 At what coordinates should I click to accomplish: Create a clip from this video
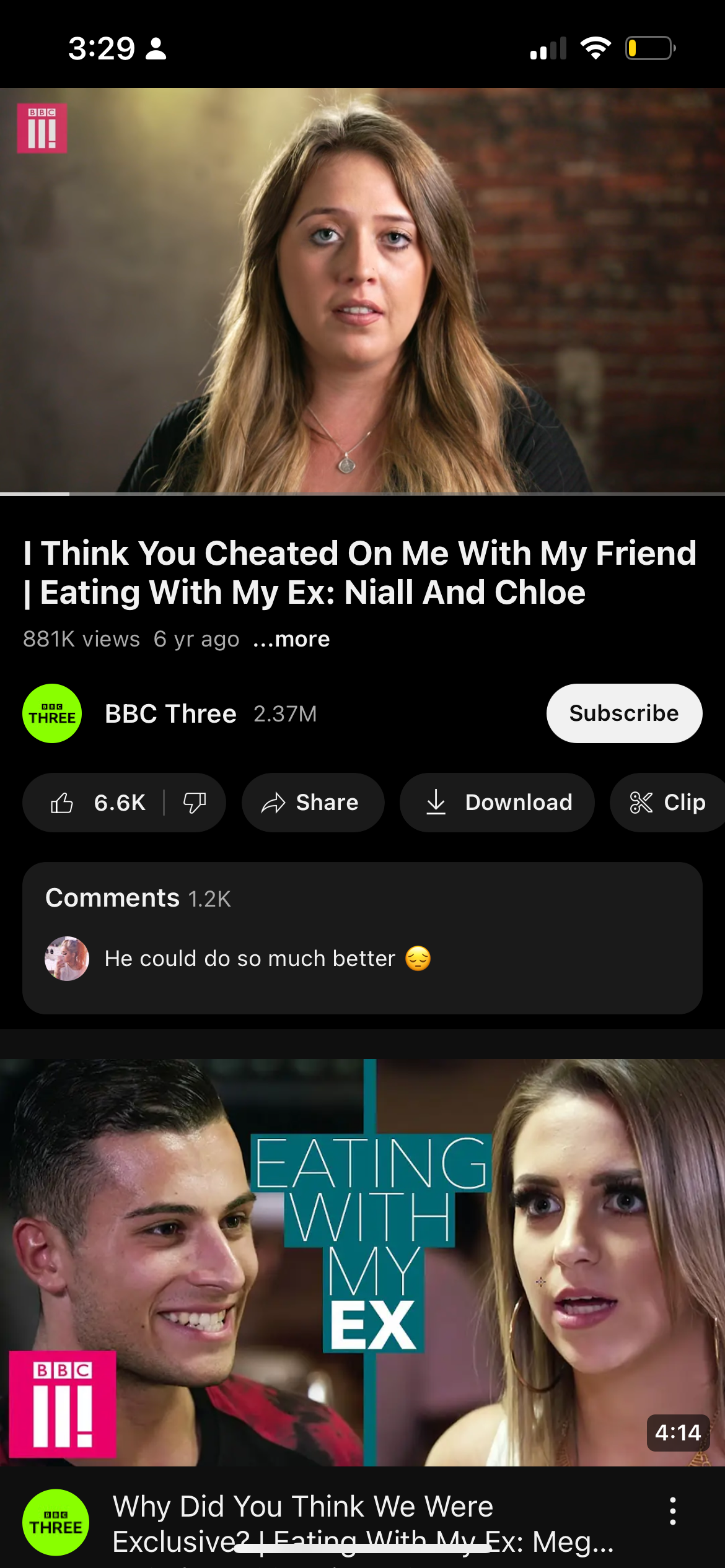pyautogui.click(x=668, y=803)
